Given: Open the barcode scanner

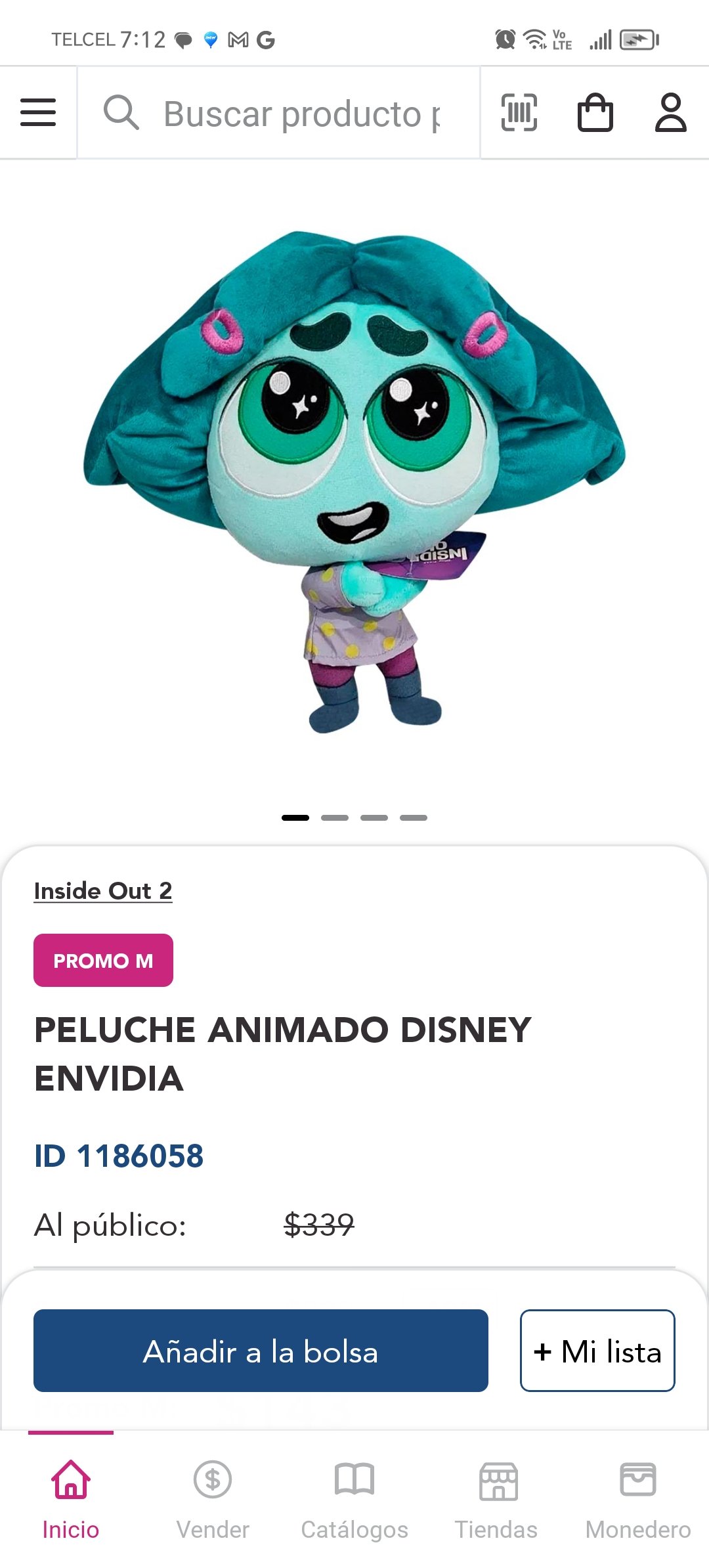Looking at the screenshot, I should pos(519,112).
